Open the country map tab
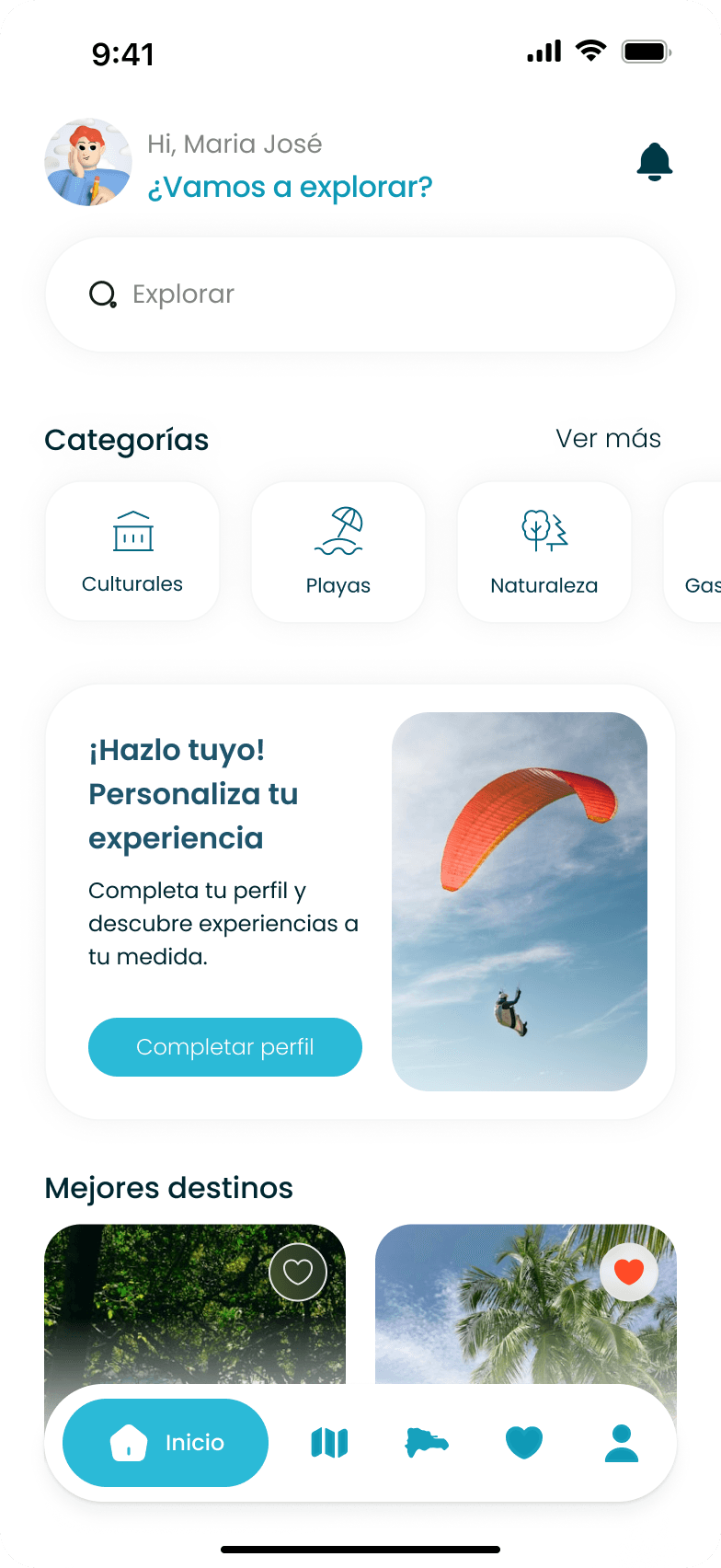 pyautogui.click(x=427, y=1443)
